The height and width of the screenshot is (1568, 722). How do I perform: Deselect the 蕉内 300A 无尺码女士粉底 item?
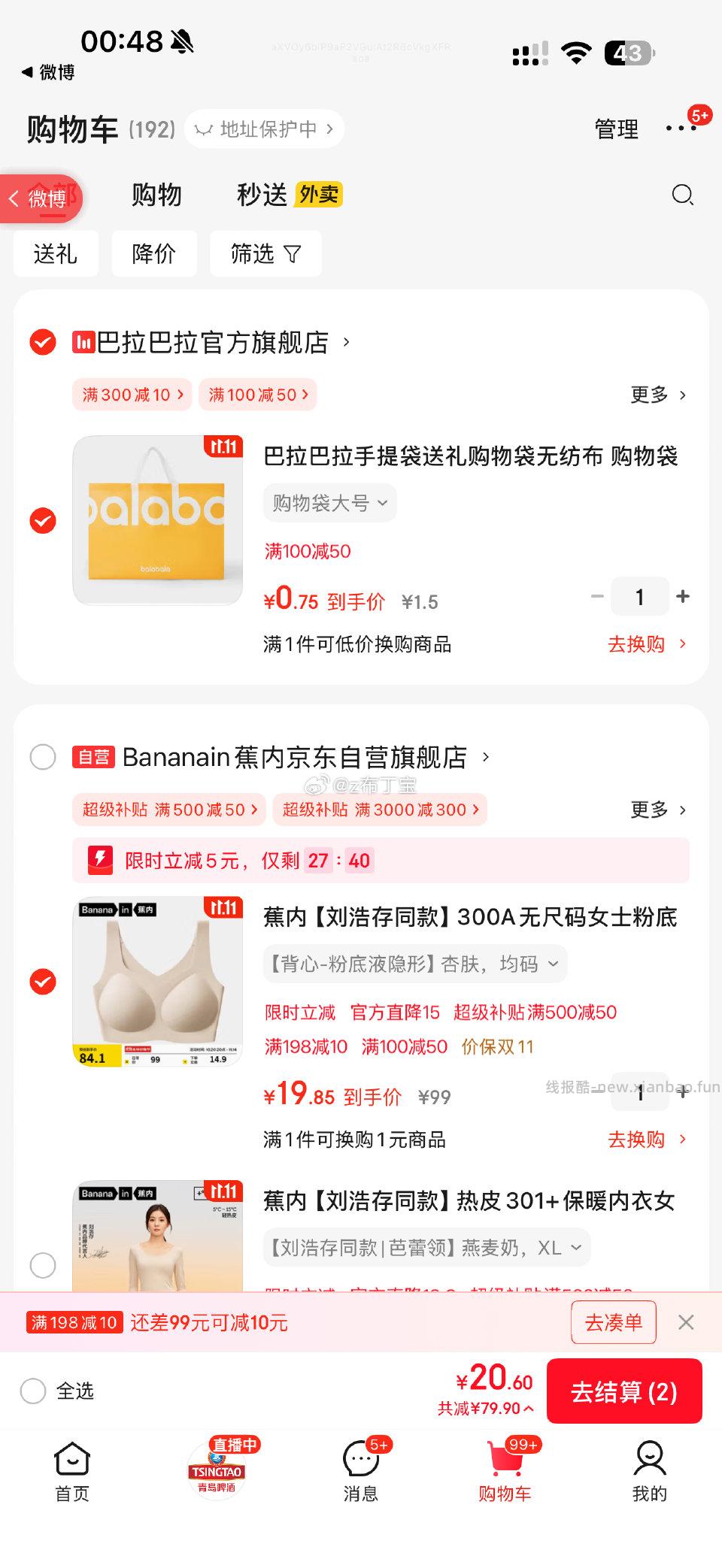coord(43,982)
